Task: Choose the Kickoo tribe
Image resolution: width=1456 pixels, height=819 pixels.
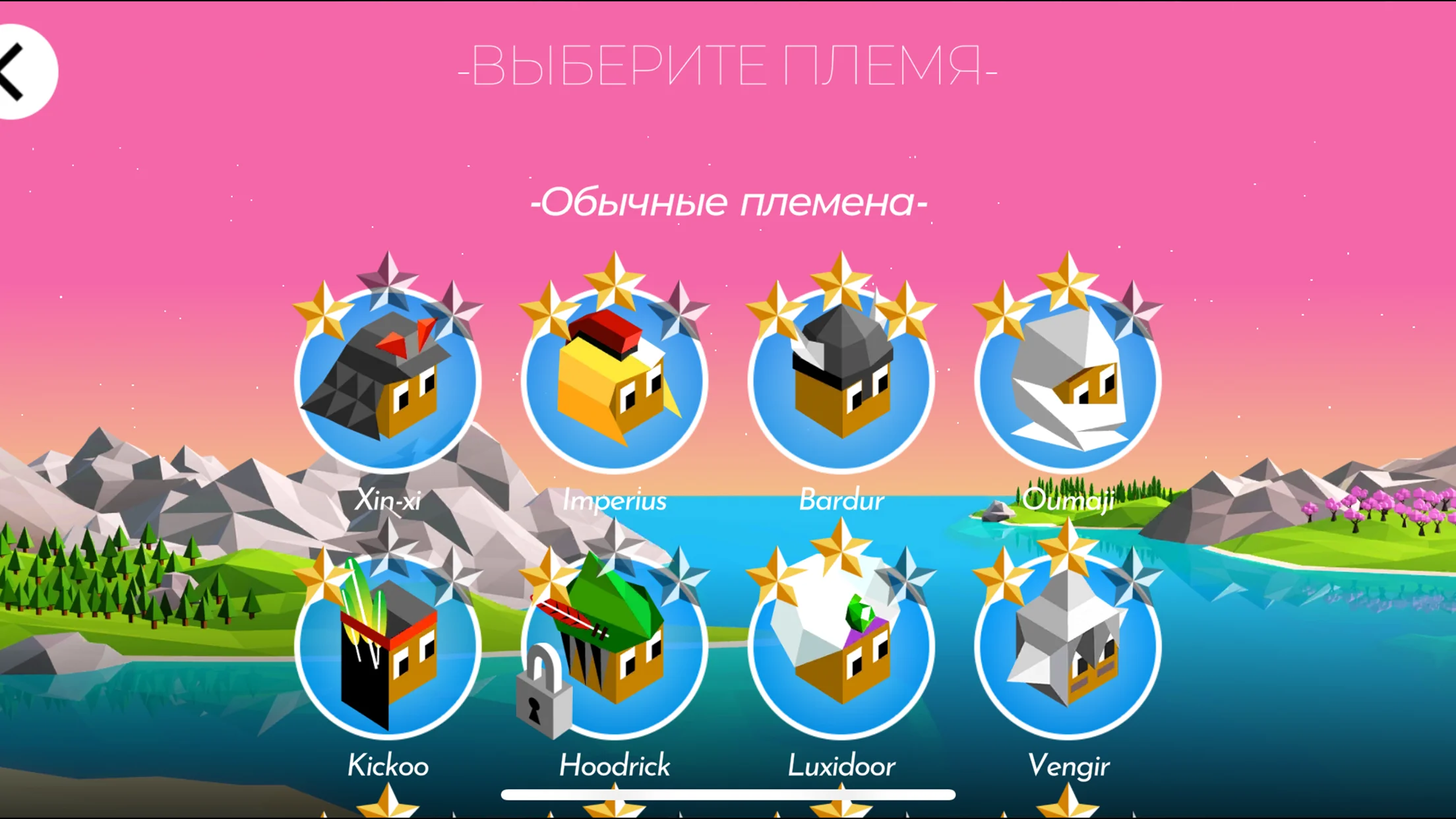Action: click(388, 648)
